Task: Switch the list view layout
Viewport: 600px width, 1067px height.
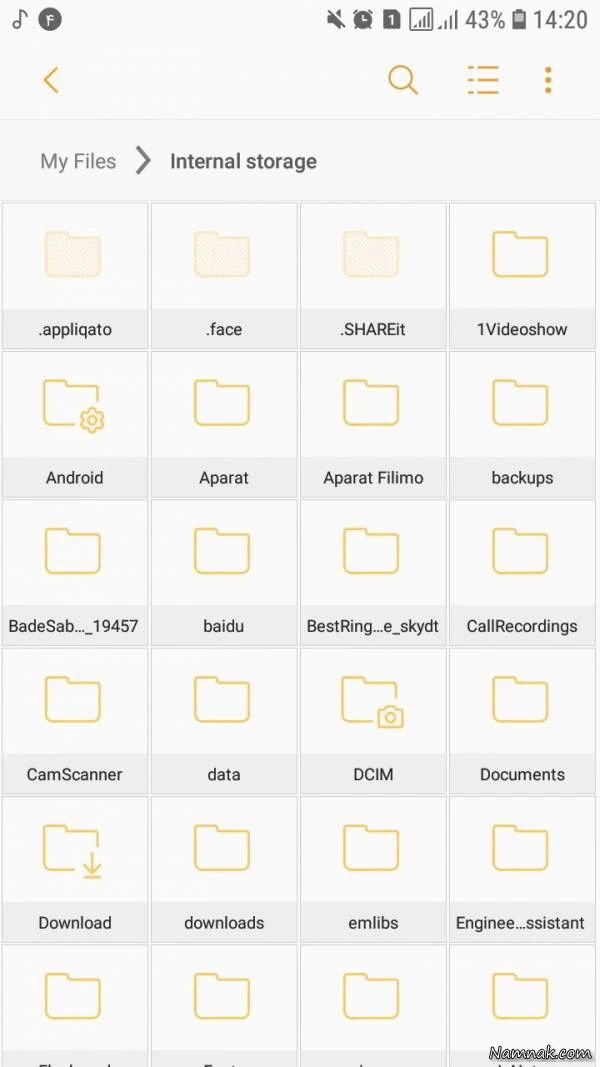Action: (x=482, y=80)
